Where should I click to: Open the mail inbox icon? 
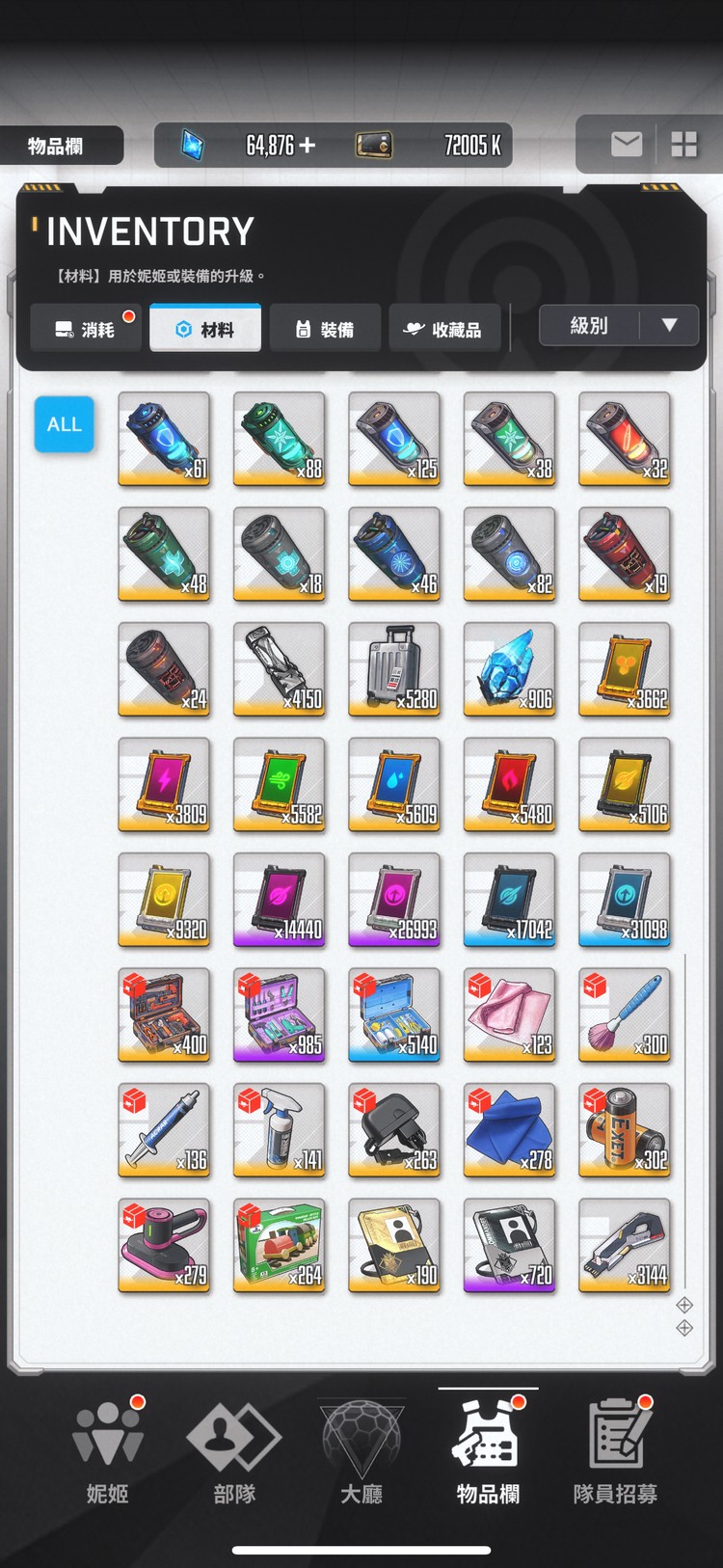[627, 145]
